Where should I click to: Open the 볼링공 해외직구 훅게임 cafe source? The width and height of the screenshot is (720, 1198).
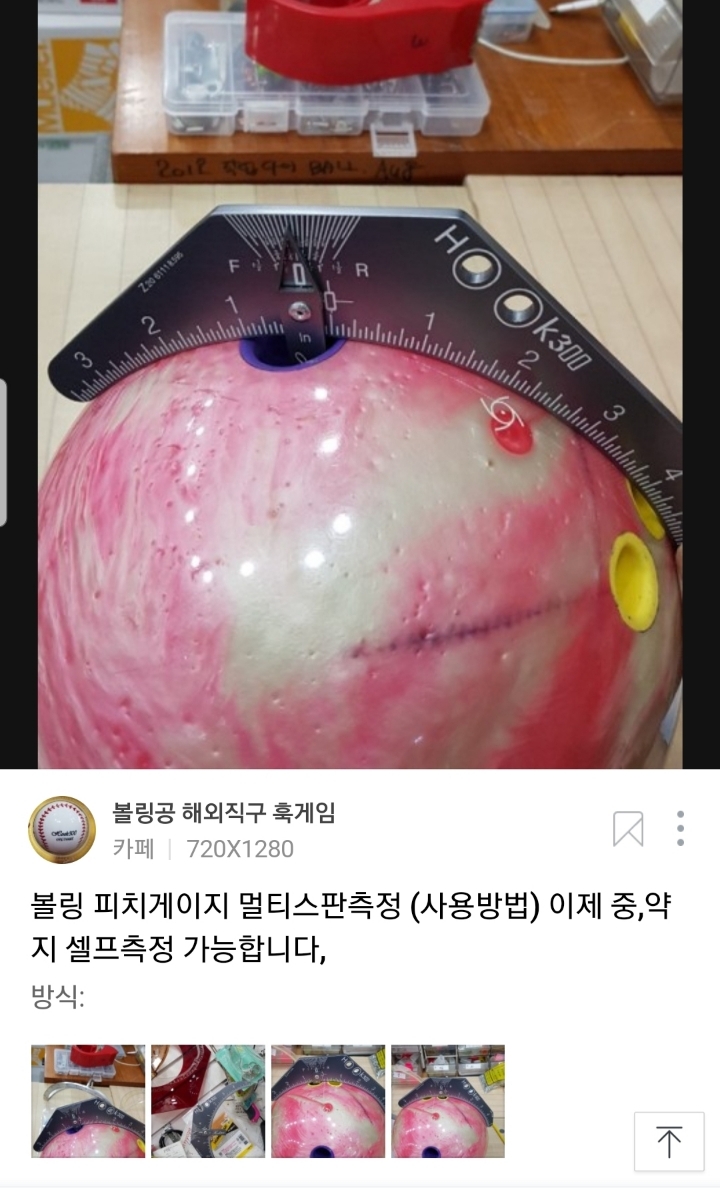(x=223, y=812)
